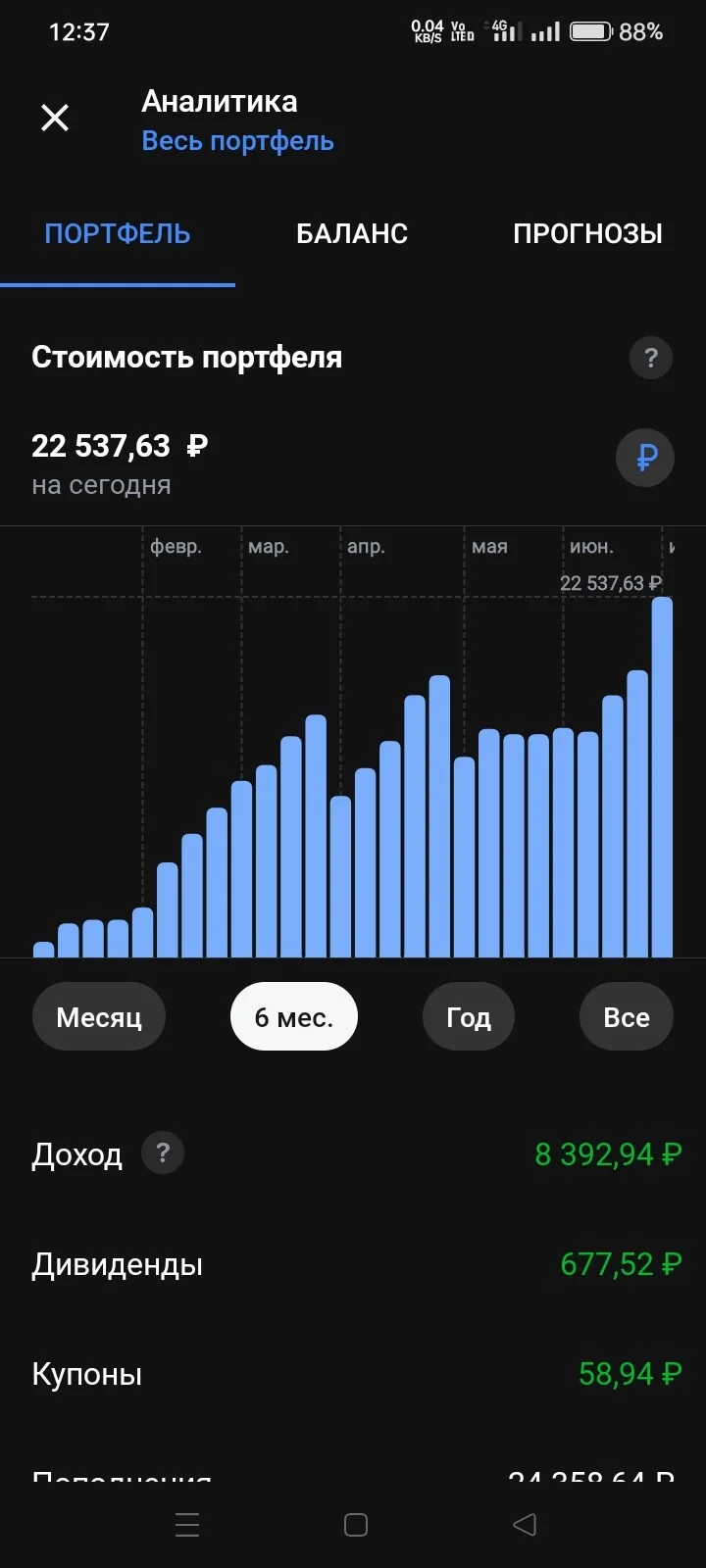Switch to the ПРОГНОЗЫ tab
The height and width of the screenshot is (1568, 706).
[587, 233]
